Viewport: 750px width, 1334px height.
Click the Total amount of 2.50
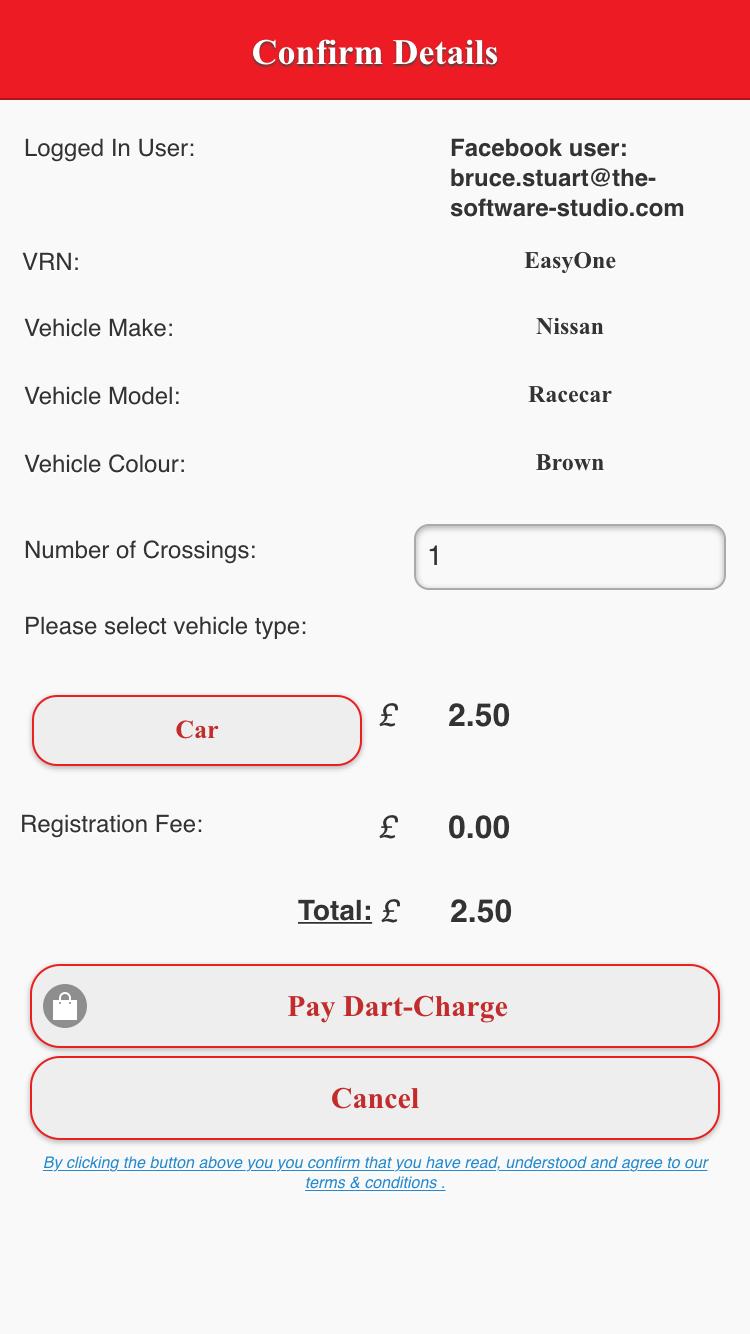pyautogui.click(x=479, y=911)
